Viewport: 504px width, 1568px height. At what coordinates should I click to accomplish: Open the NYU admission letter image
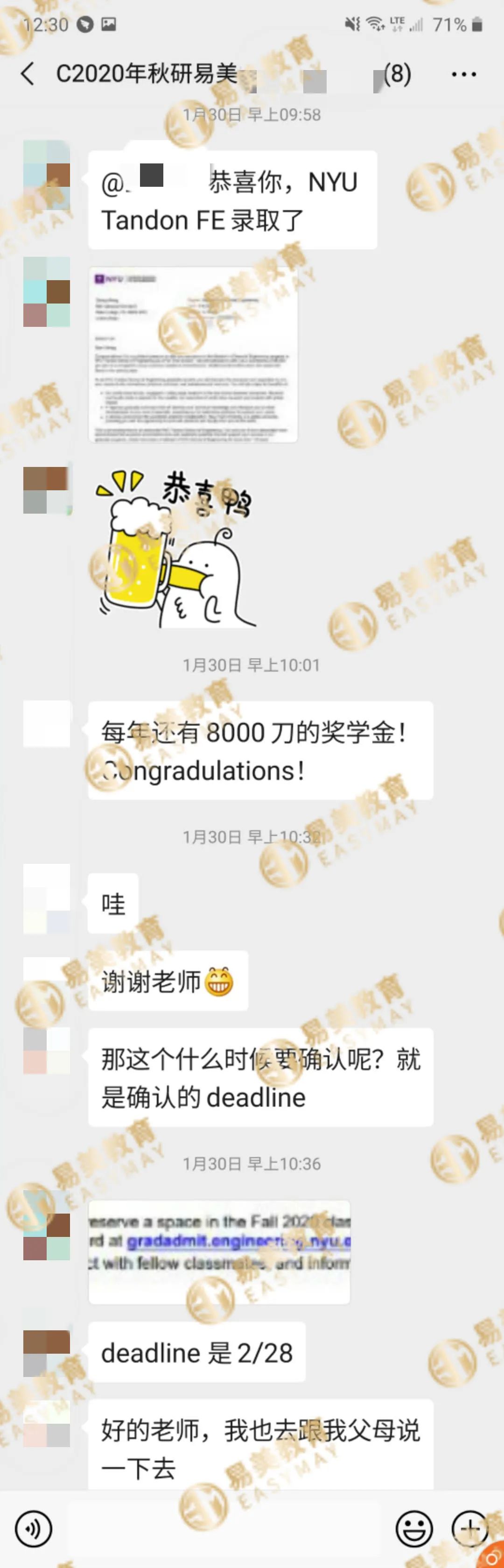(x=193, y=354)
